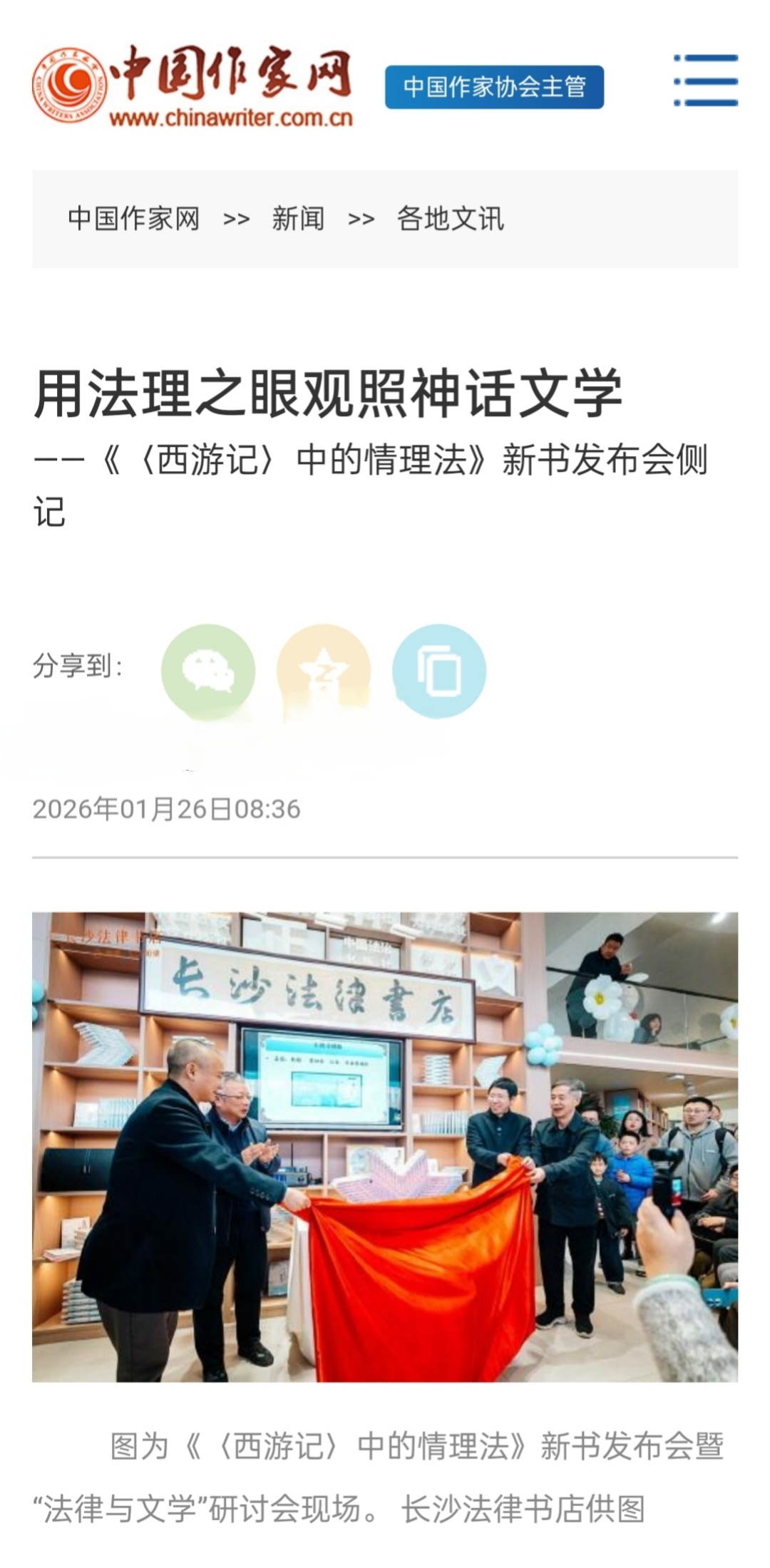Go to the 中国作家网 homepage via logo

pyautogui.click(x=192, y=86)
